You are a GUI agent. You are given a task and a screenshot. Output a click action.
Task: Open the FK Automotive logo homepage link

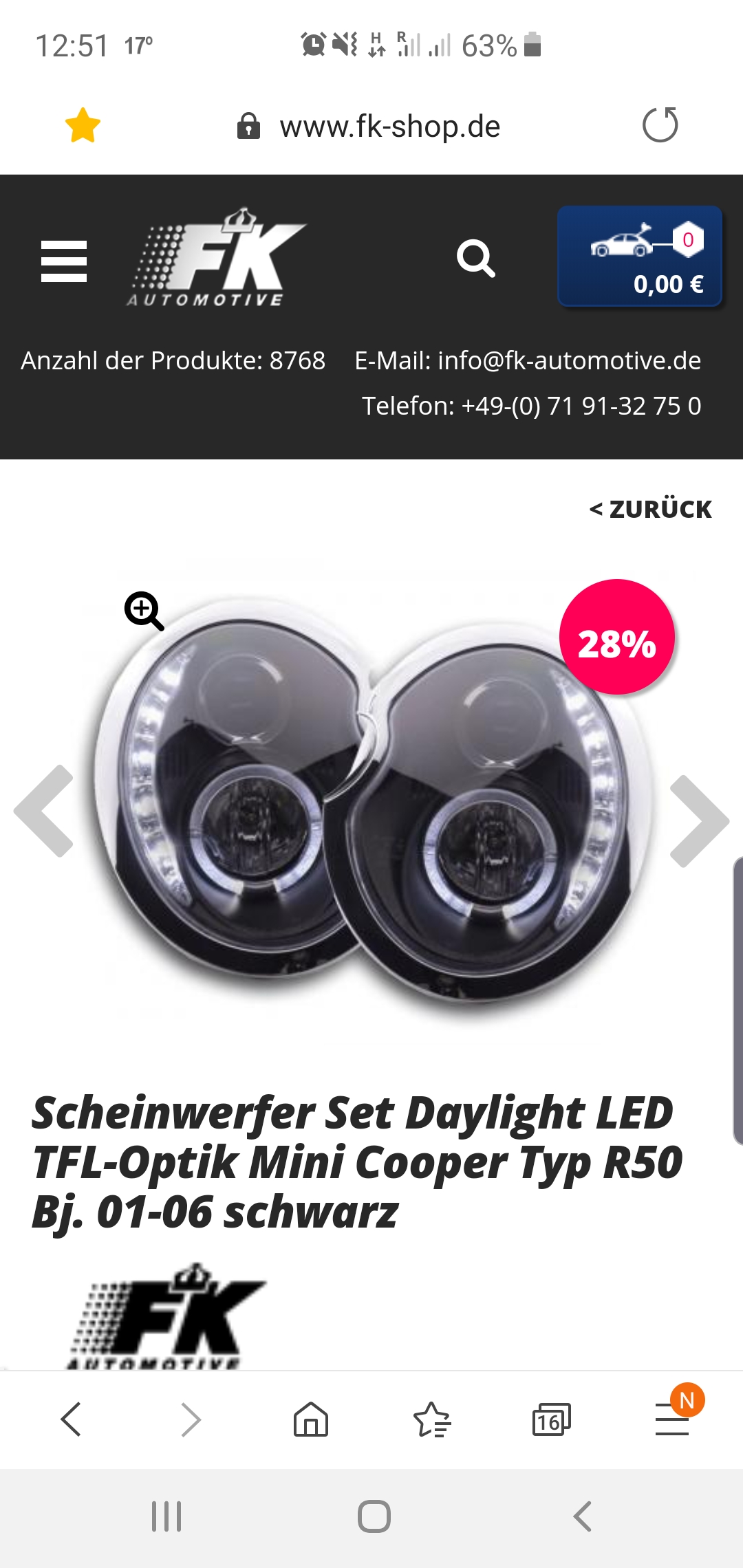pyautogui.click(x=217, y=258)
